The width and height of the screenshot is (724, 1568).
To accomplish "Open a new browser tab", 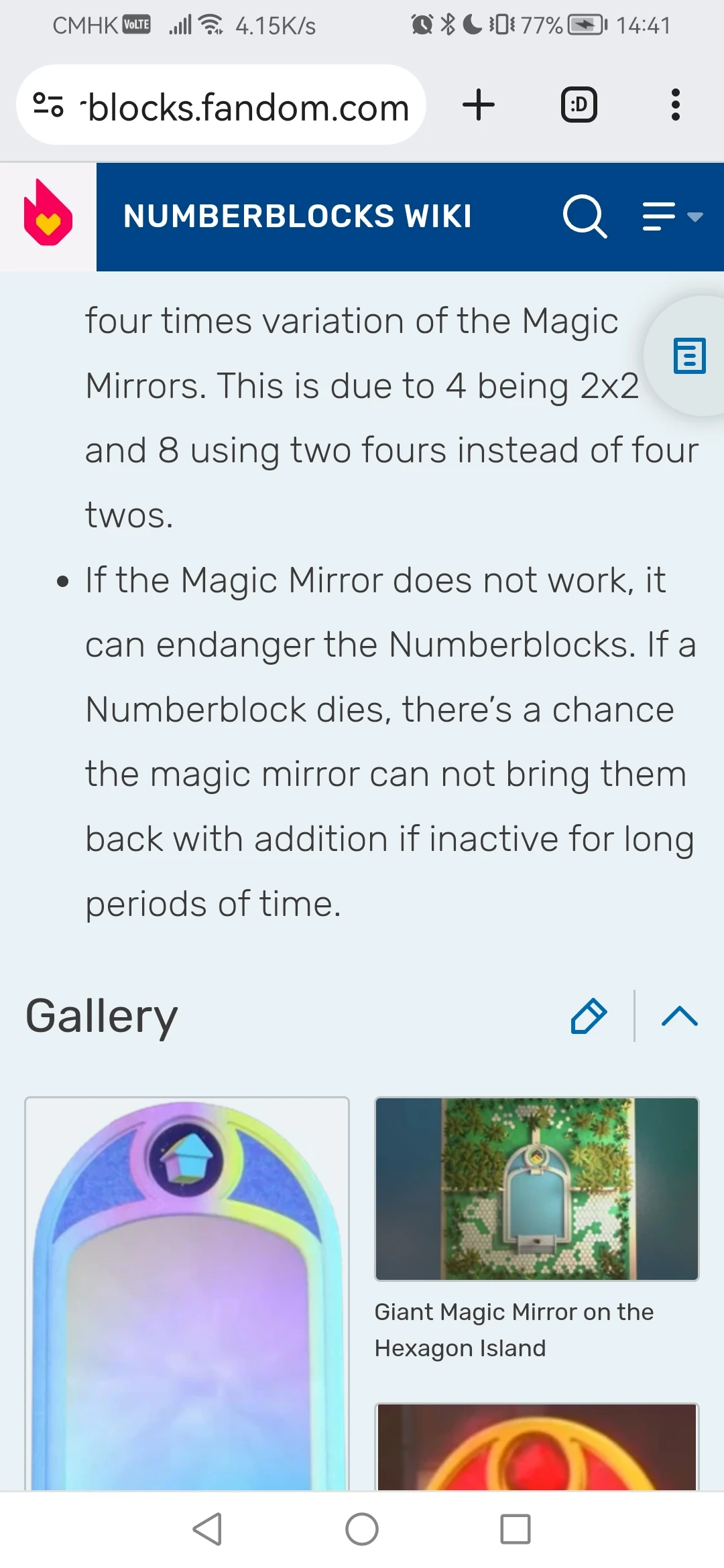I will click(479, 105).
